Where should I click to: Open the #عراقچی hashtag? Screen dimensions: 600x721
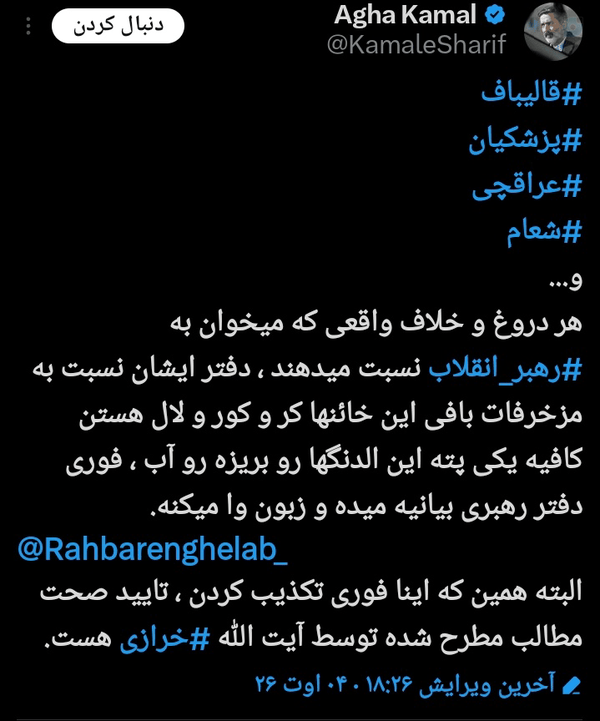click(x=527, y=186)
